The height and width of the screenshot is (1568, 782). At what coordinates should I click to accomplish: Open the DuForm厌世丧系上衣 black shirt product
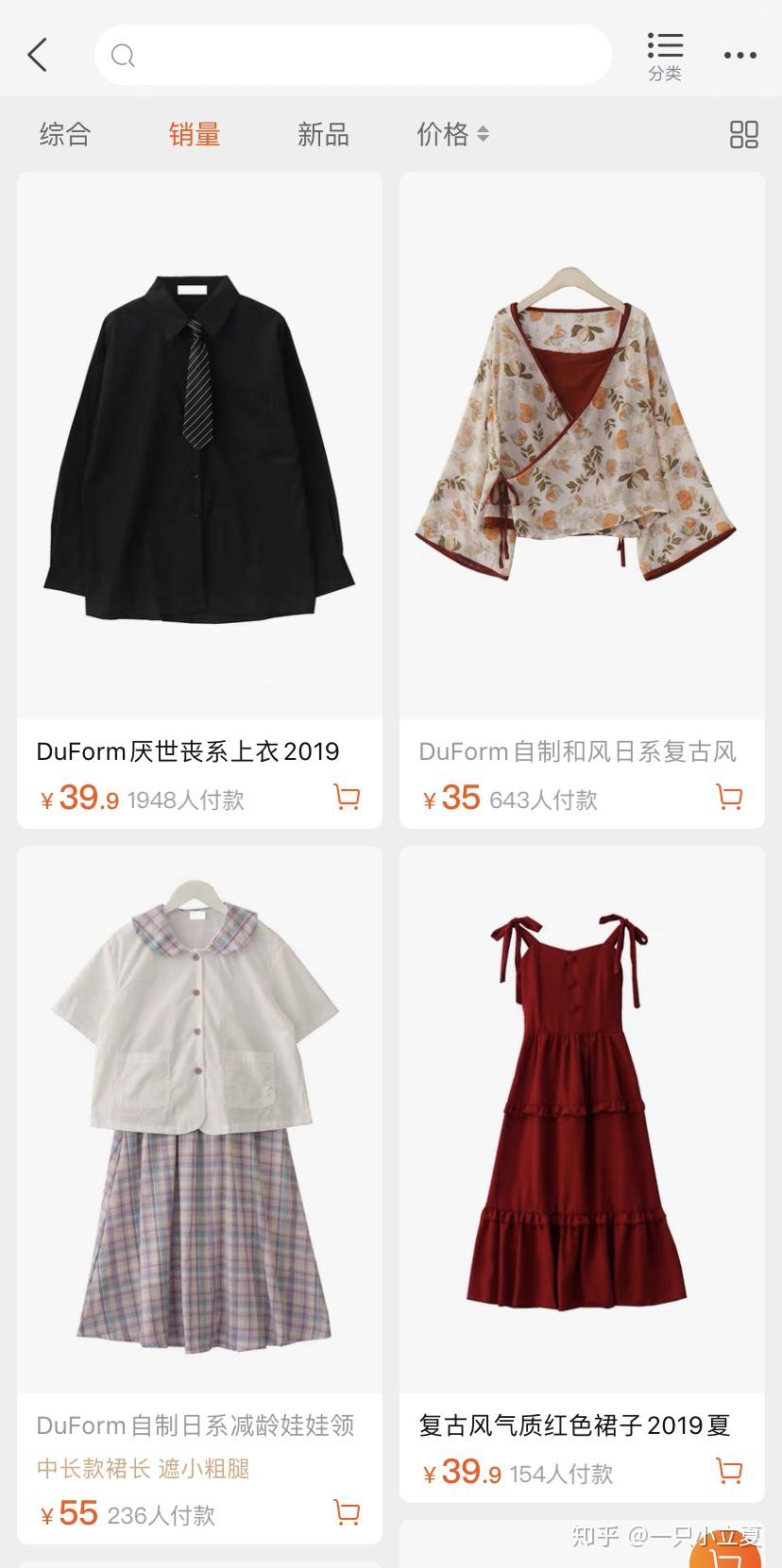tap(199, 446)
